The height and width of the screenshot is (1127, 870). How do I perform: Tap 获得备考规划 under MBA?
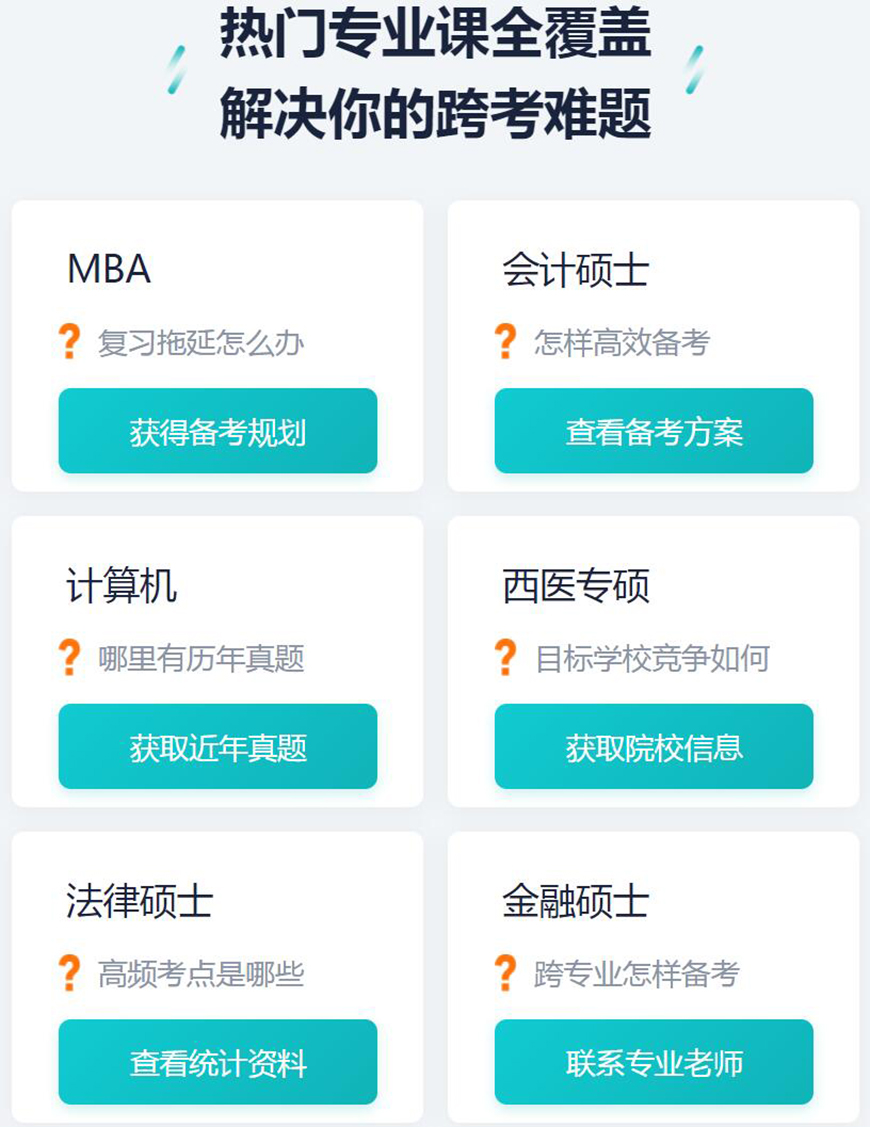[218, 431]
